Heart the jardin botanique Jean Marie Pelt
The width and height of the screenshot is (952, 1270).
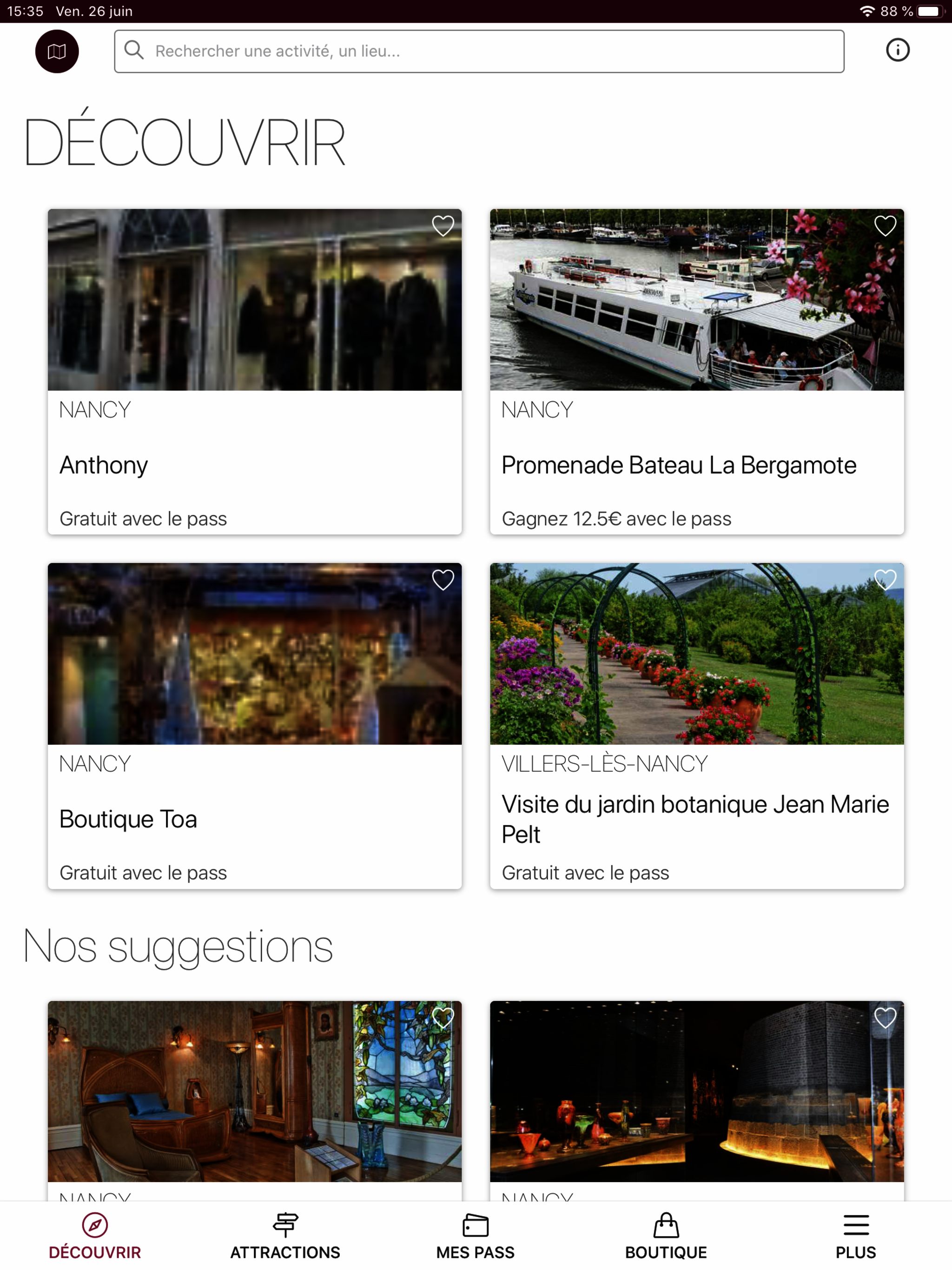pos(885,581)
